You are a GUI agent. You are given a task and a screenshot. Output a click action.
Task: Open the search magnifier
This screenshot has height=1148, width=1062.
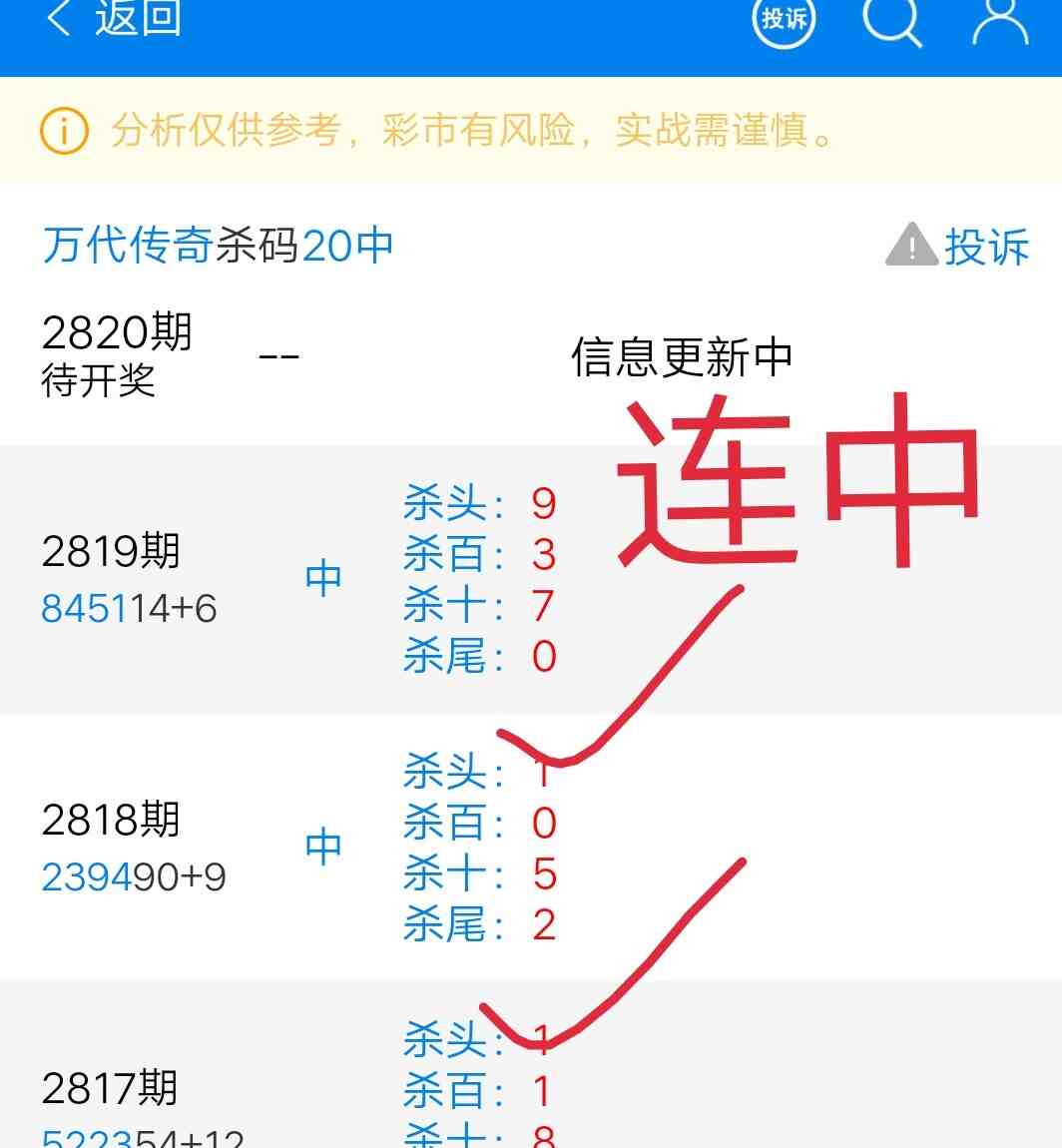[891, 21]
